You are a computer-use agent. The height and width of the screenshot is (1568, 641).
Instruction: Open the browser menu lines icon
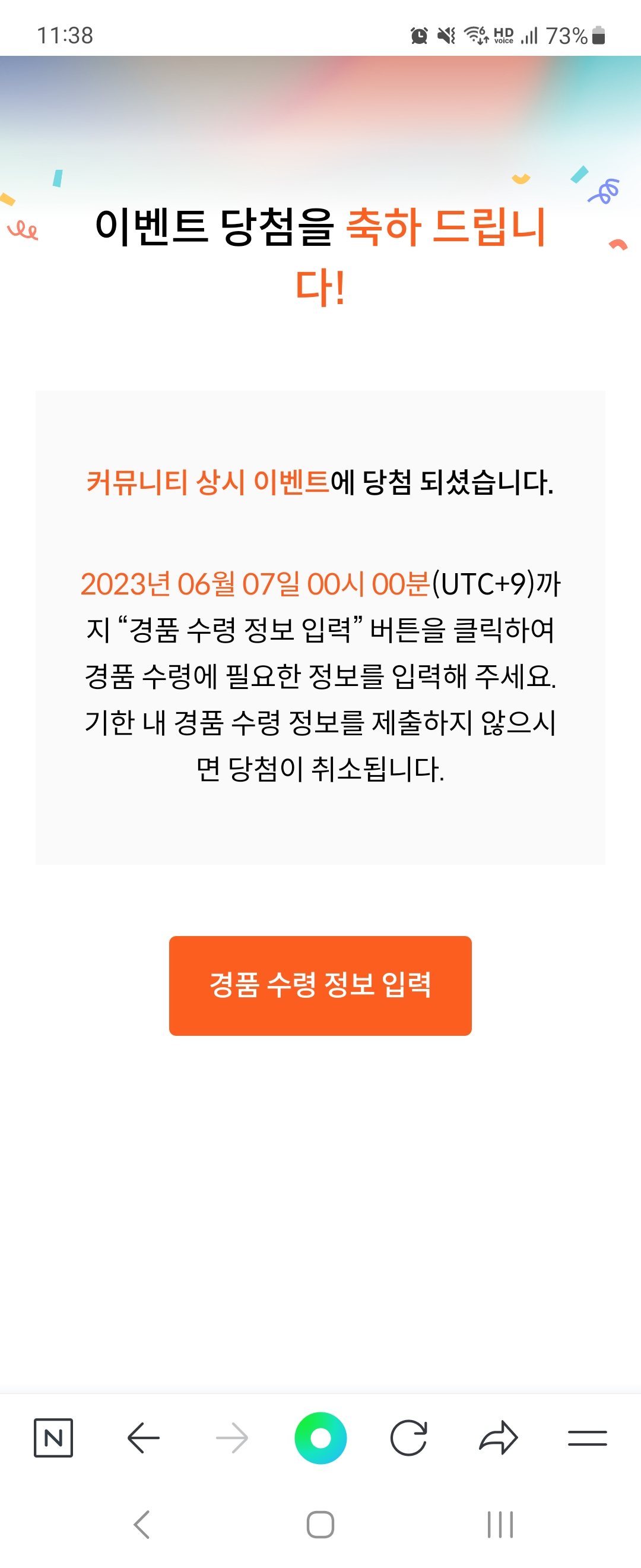pyautogui.click(x=587, y=1438)
